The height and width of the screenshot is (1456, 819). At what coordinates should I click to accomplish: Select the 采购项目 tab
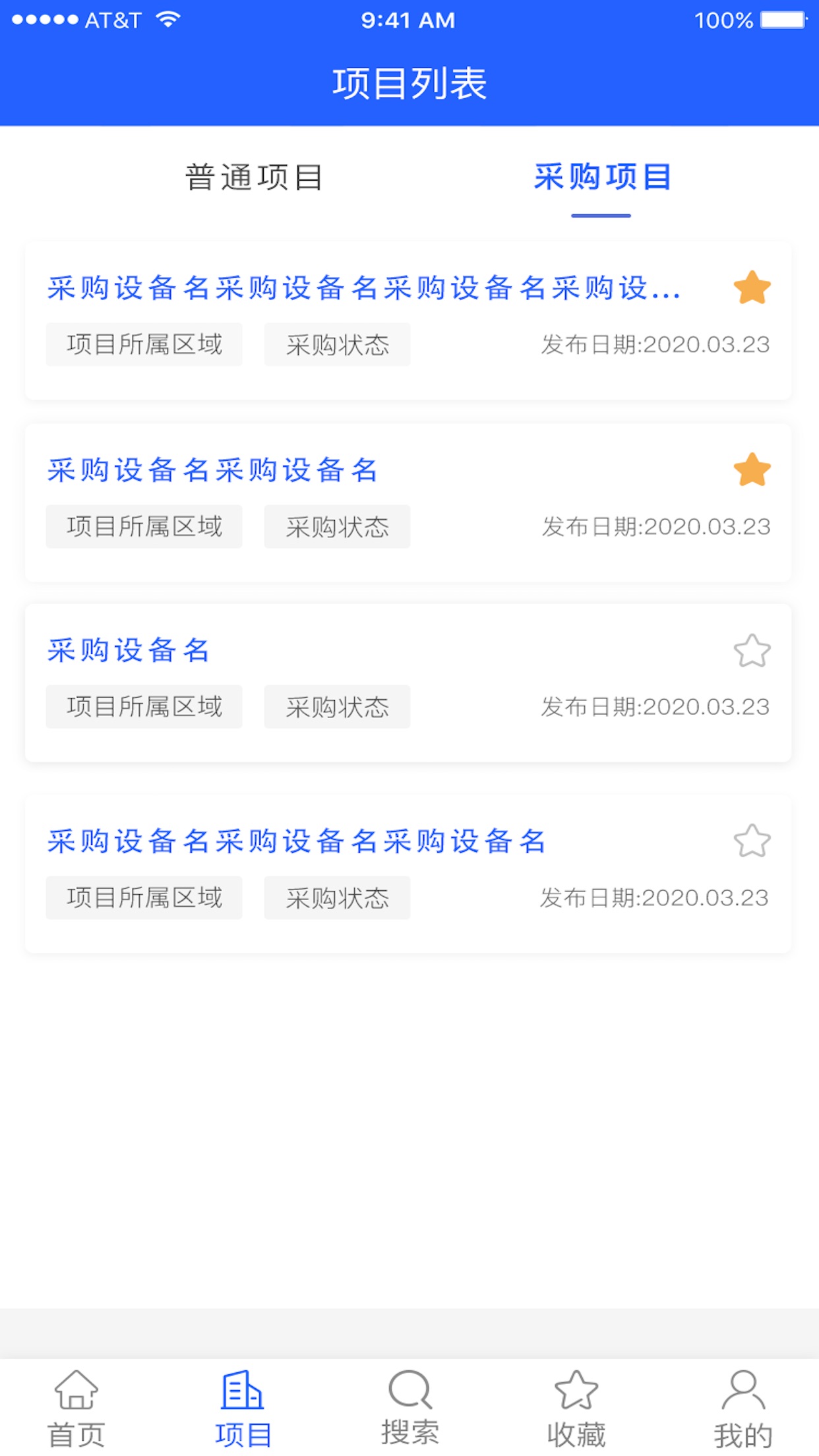(x=603, y=177)
